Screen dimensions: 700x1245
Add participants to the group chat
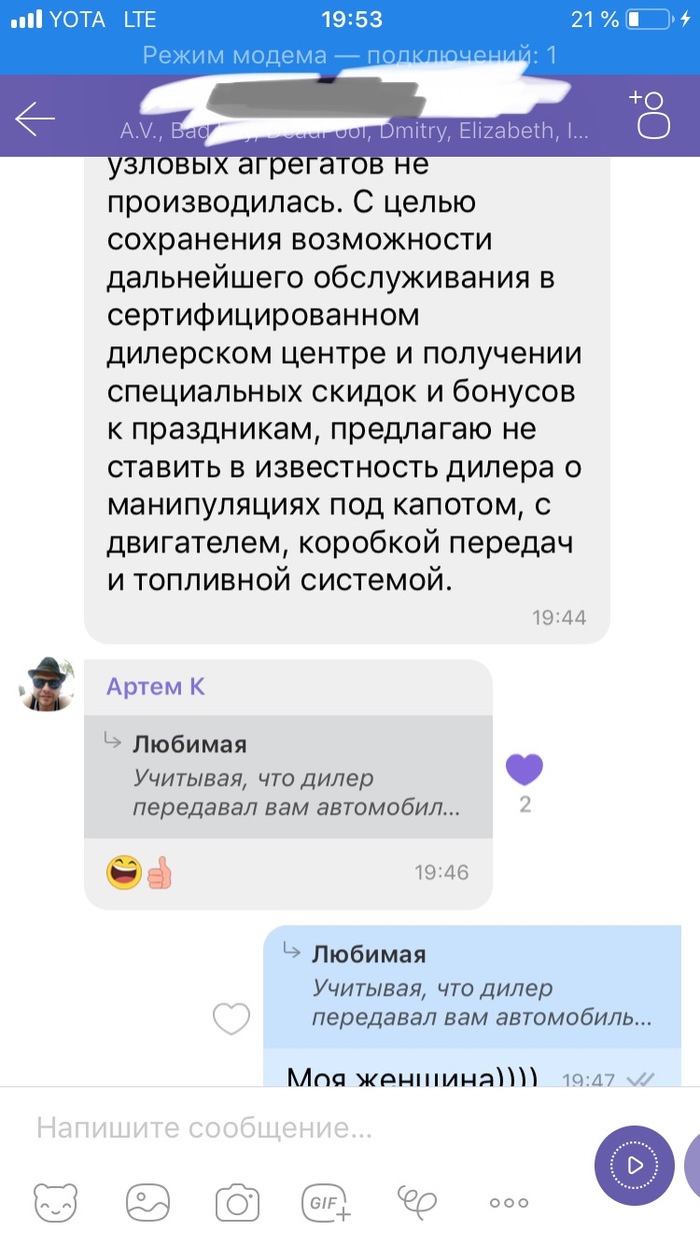[650, 115]
